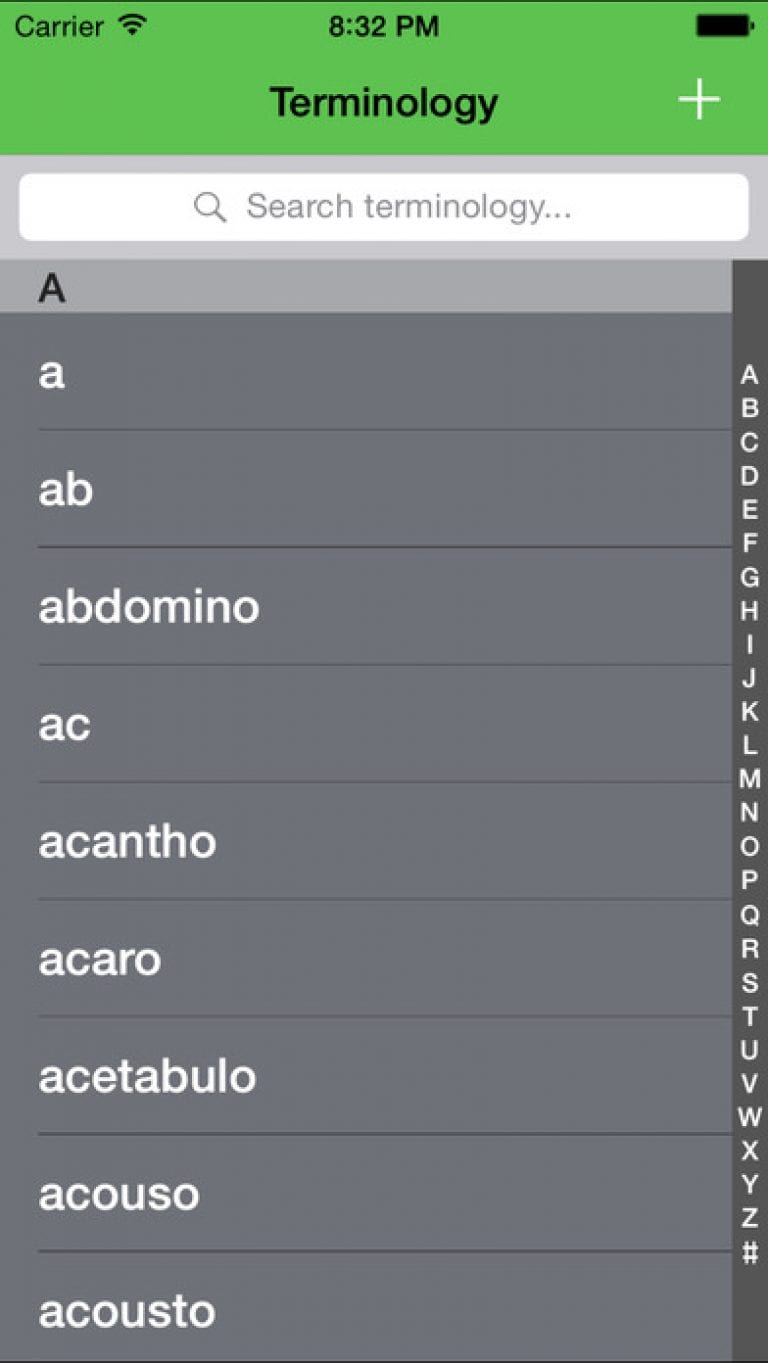Jump to section A in the index
The width and height of the screenshot is (768, 1363).
click(x=749, y=375)
